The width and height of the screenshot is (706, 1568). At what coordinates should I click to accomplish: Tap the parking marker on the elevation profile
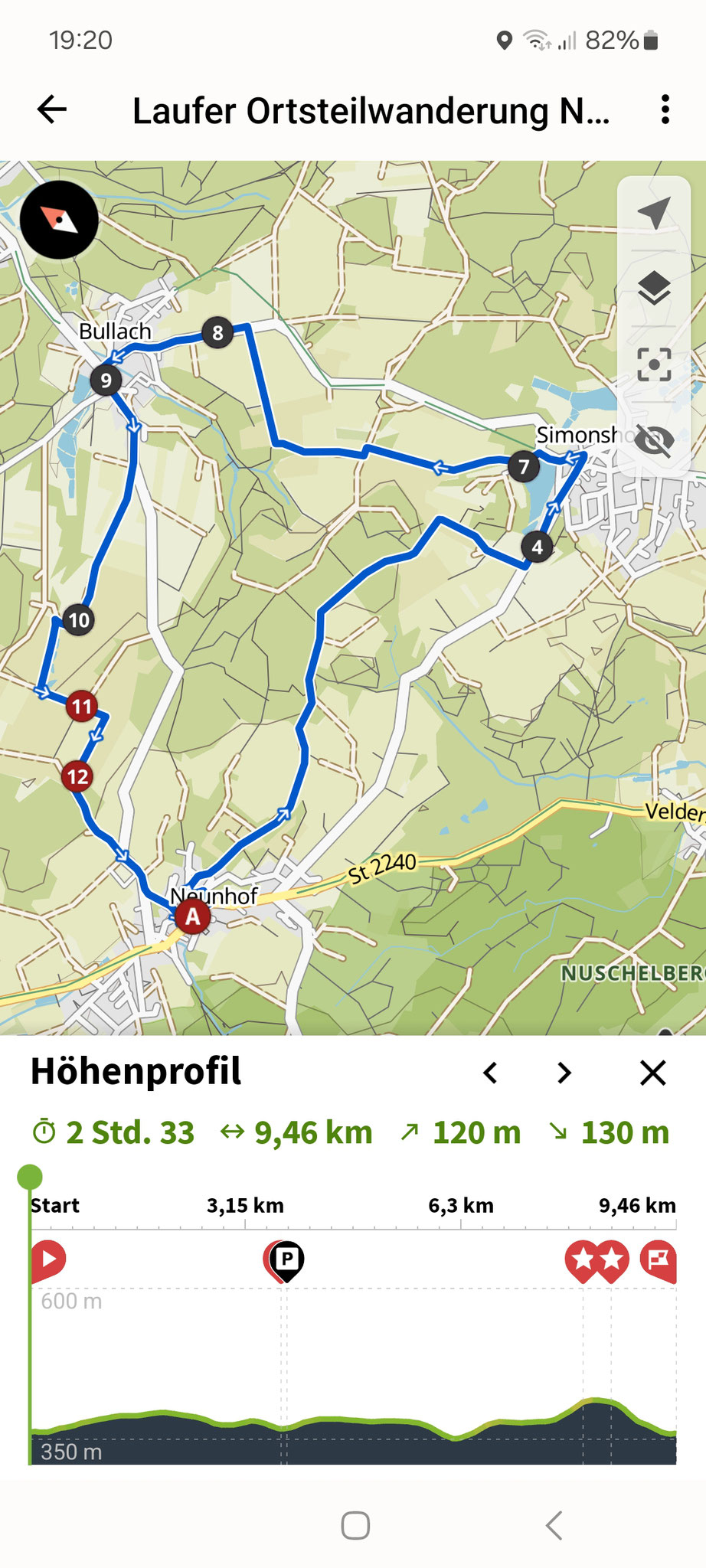click(286, 1259)
